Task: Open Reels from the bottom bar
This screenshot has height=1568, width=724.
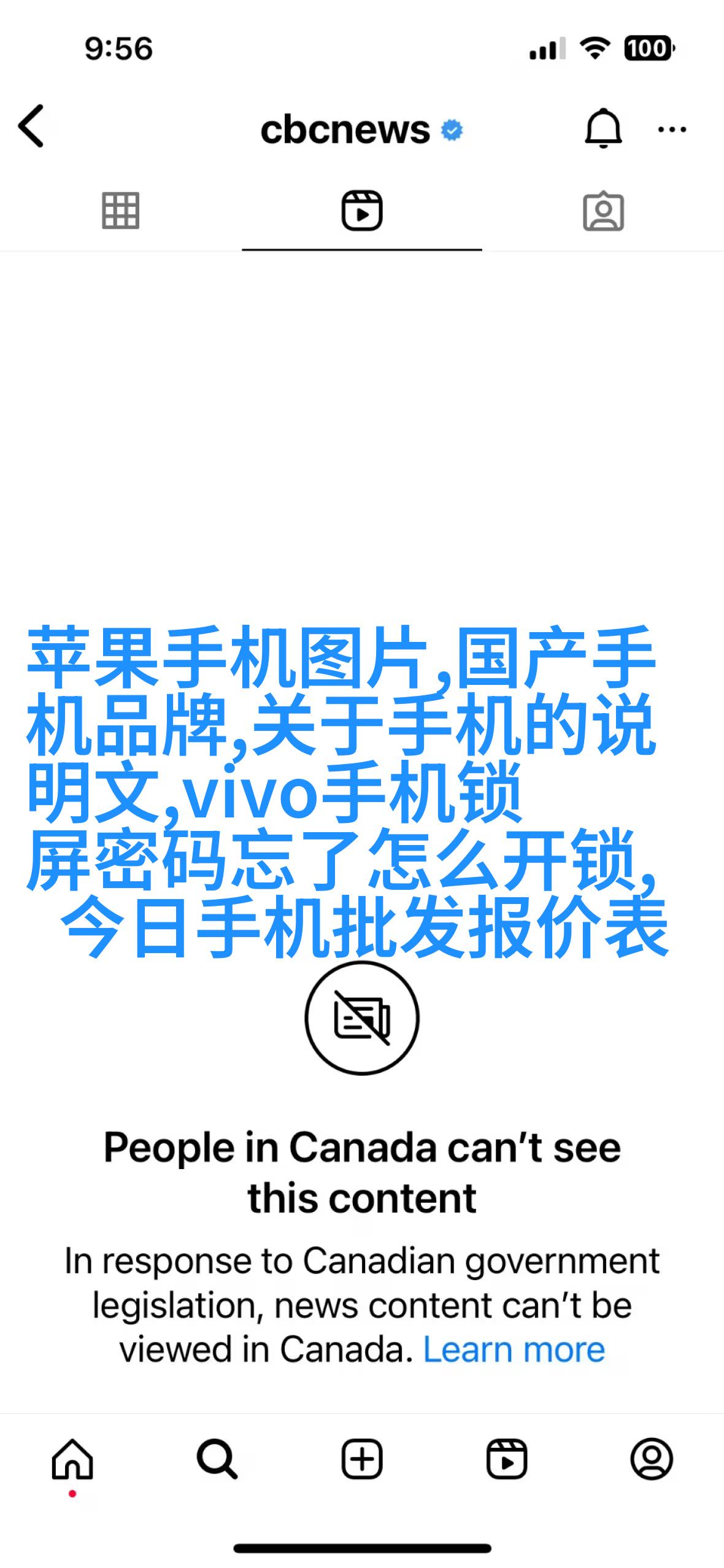Action: pos(507,1459)
